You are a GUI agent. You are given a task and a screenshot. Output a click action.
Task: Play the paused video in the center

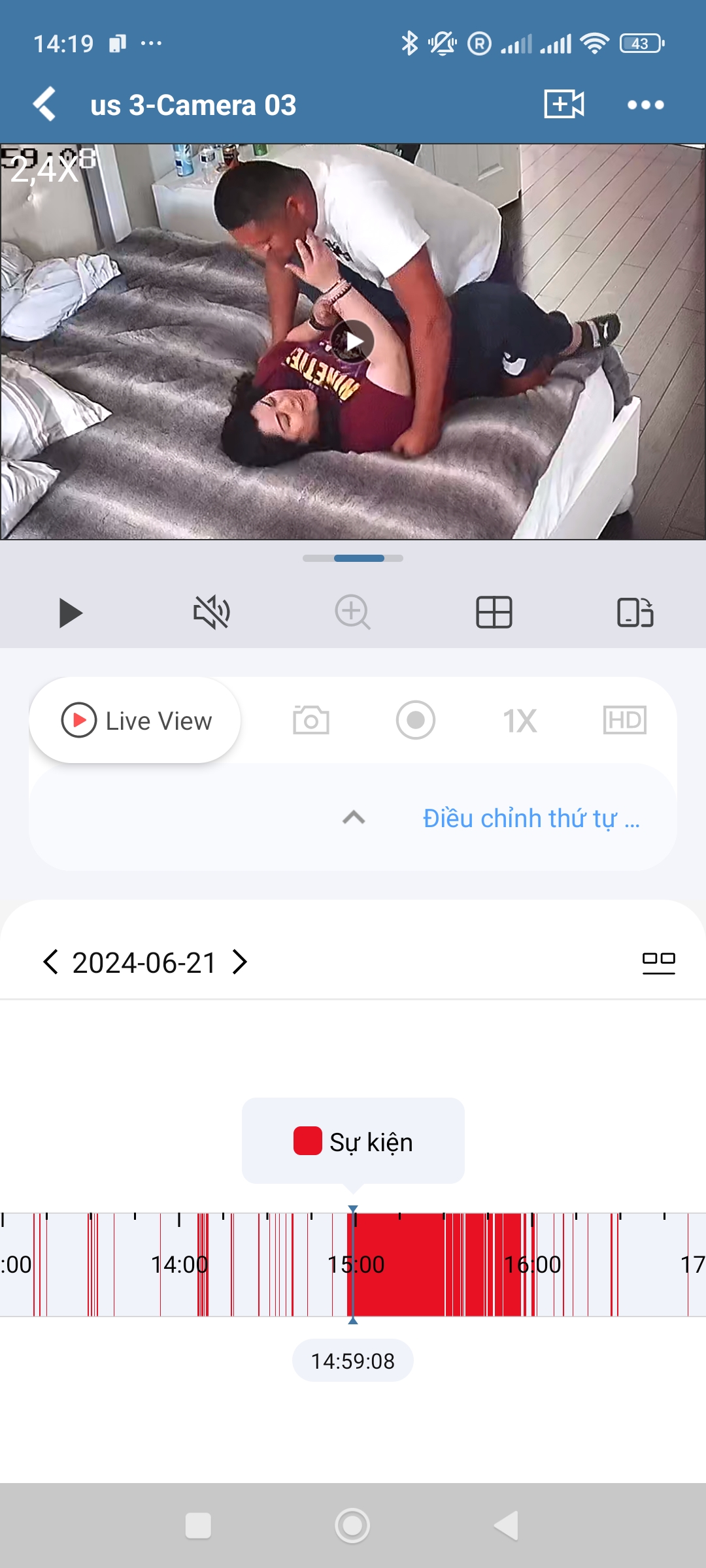(353, 340)
